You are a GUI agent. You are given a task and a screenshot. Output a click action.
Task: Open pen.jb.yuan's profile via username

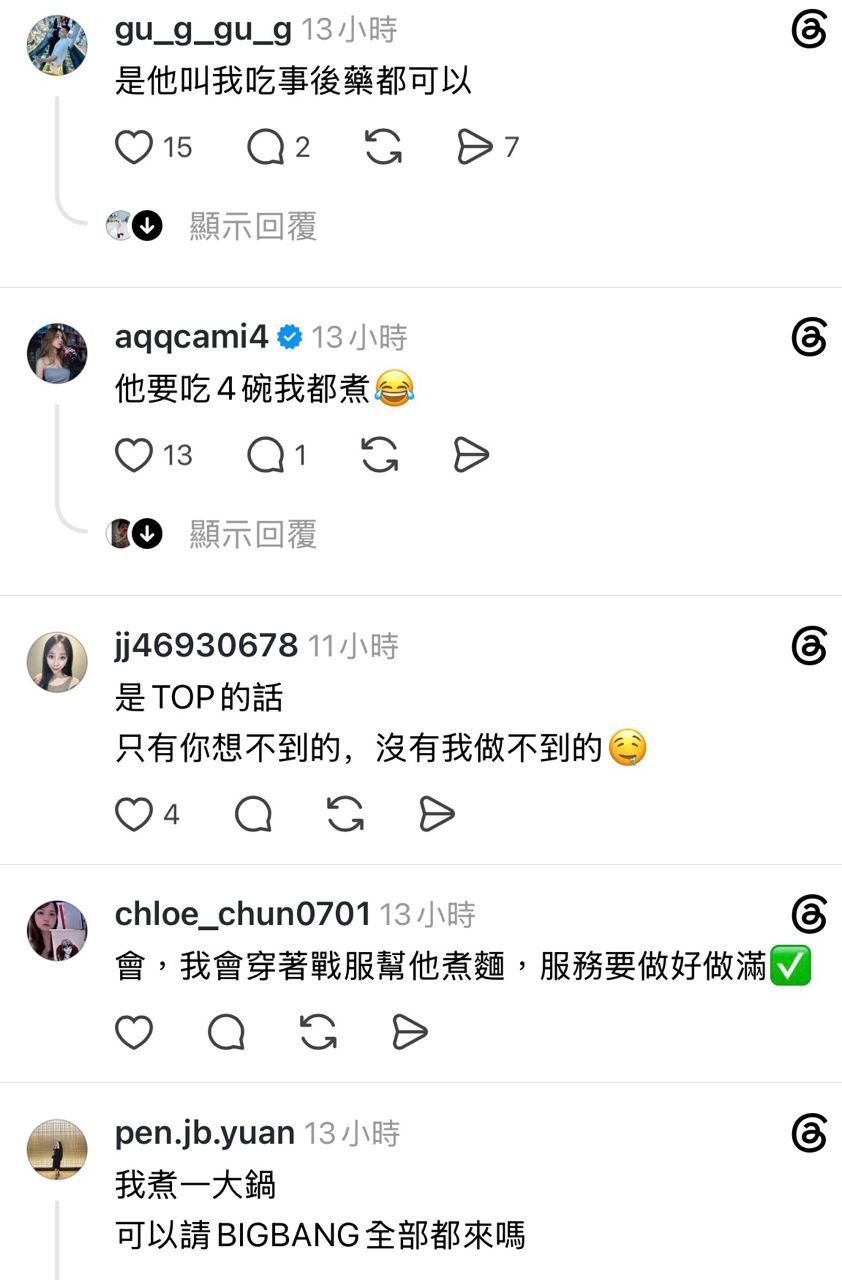click(205, 1133)
